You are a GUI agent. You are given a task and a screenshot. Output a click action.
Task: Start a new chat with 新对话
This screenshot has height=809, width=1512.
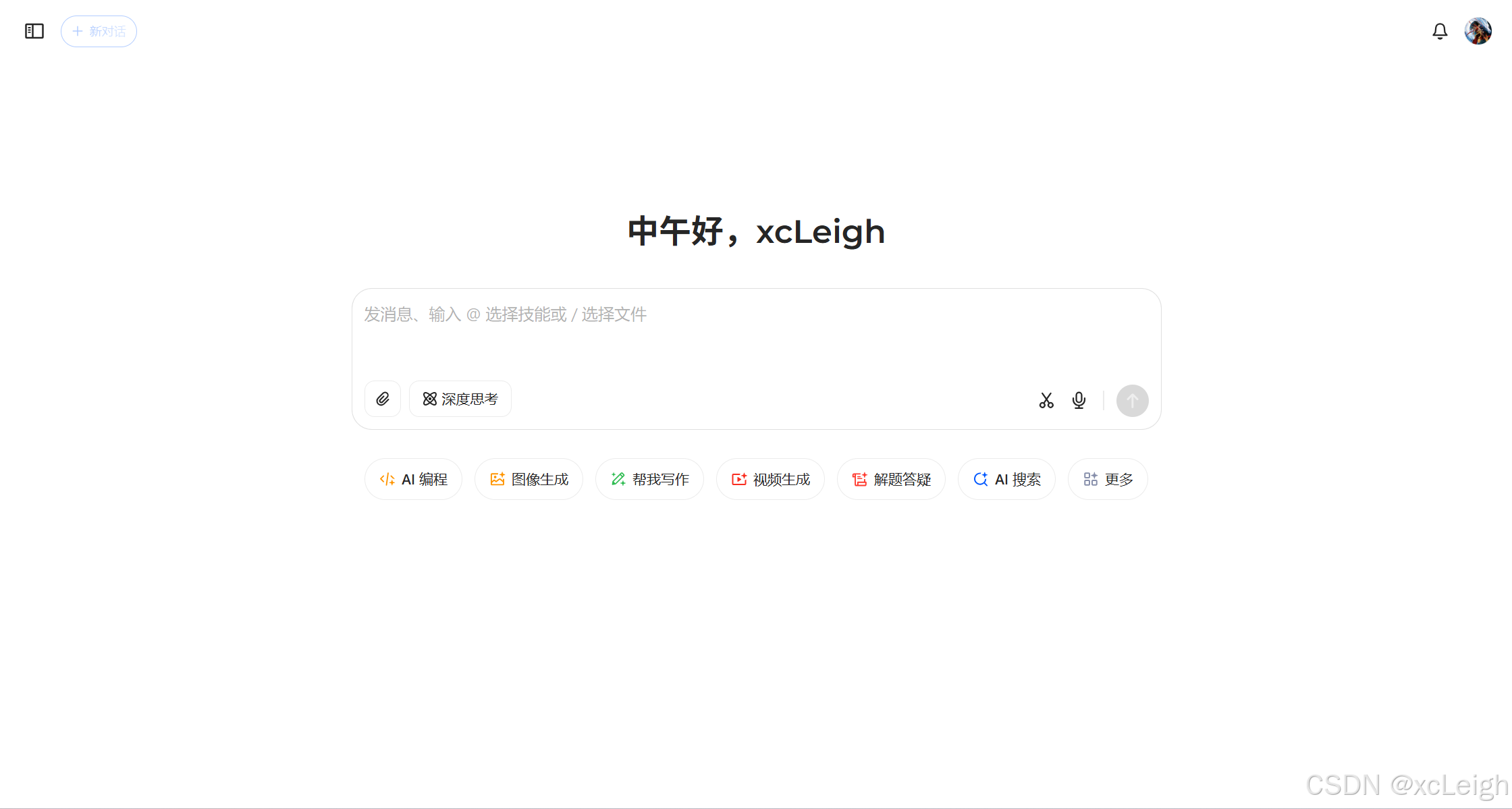[x=99, y=31]
